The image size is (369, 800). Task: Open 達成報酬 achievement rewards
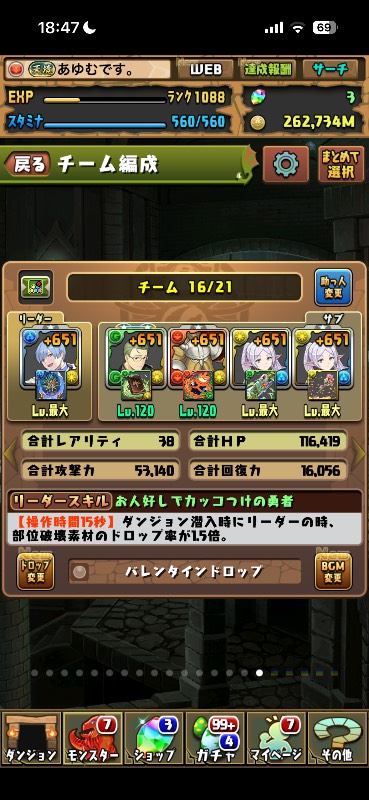[x=268, y=70]
